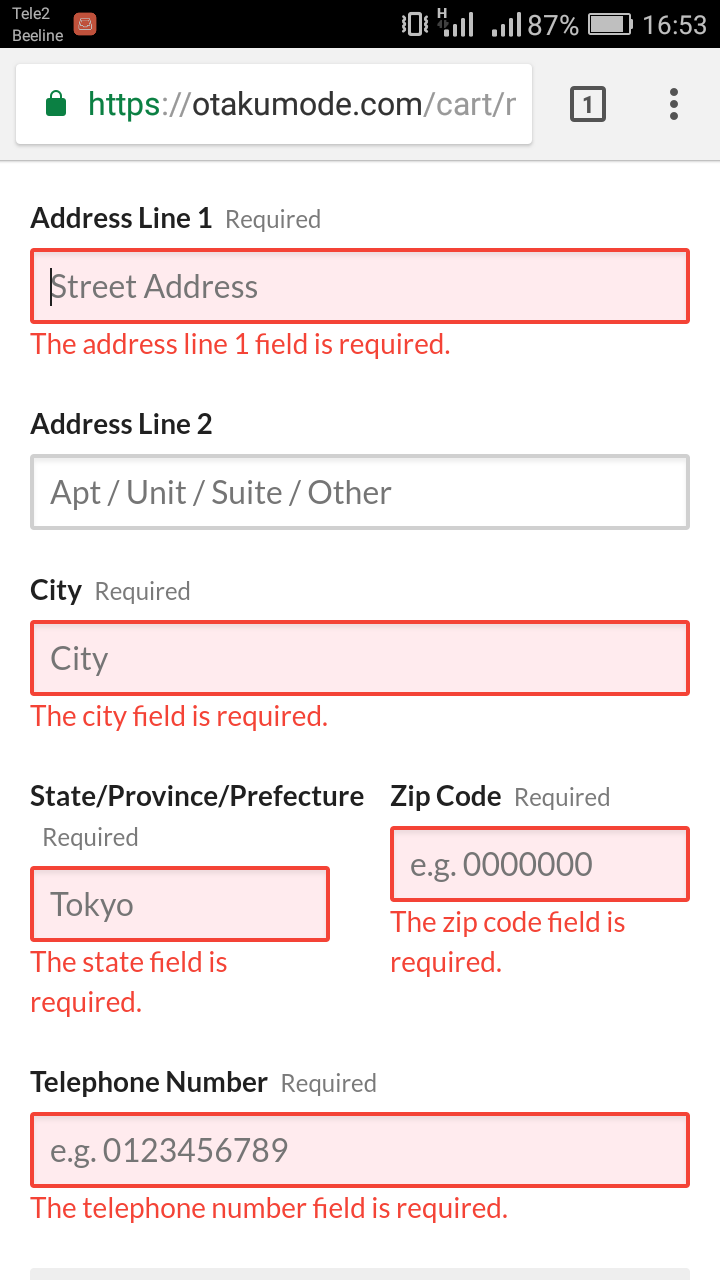The image size is (720, 1280).
Task: Focus the Address Line 1 field
Action: click(360, 286)
